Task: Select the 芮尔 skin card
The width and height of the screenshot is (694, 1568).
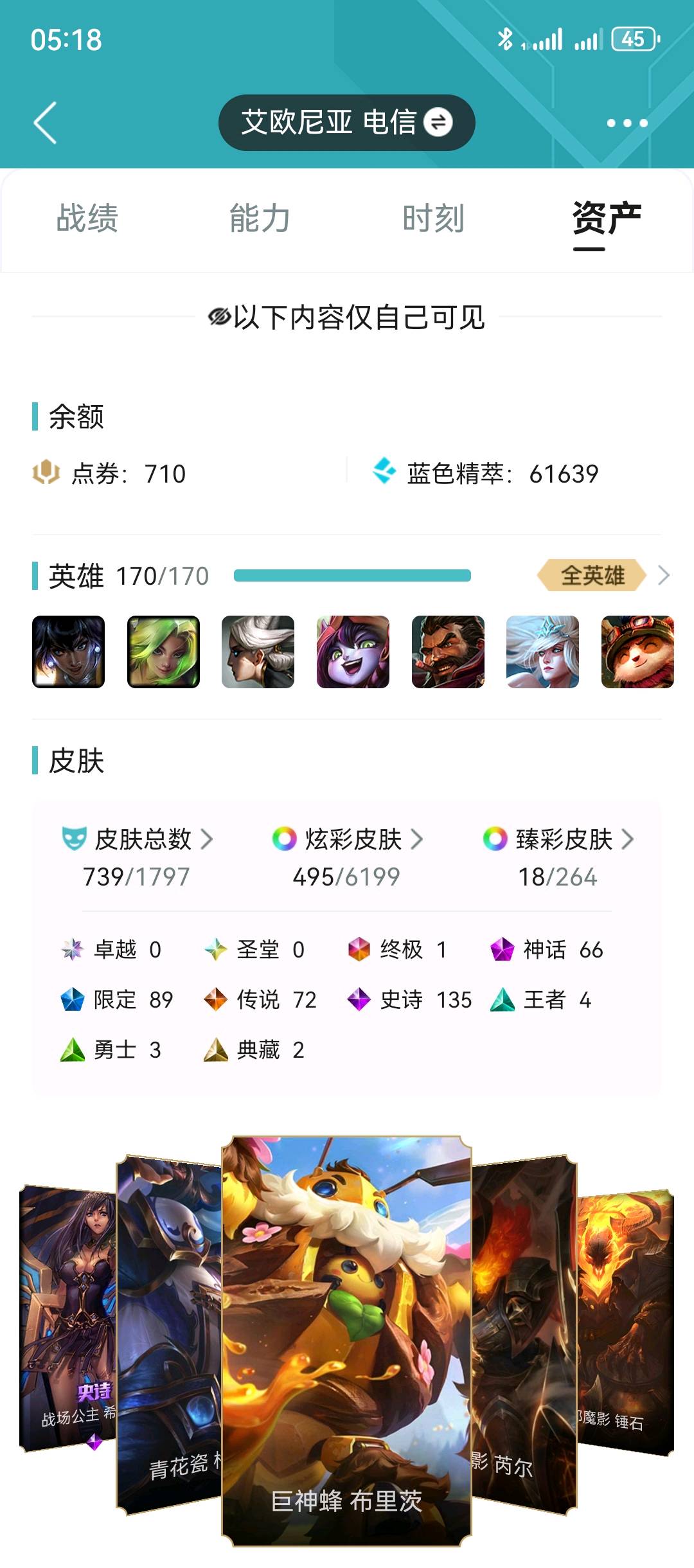Action: (524, 1335)
